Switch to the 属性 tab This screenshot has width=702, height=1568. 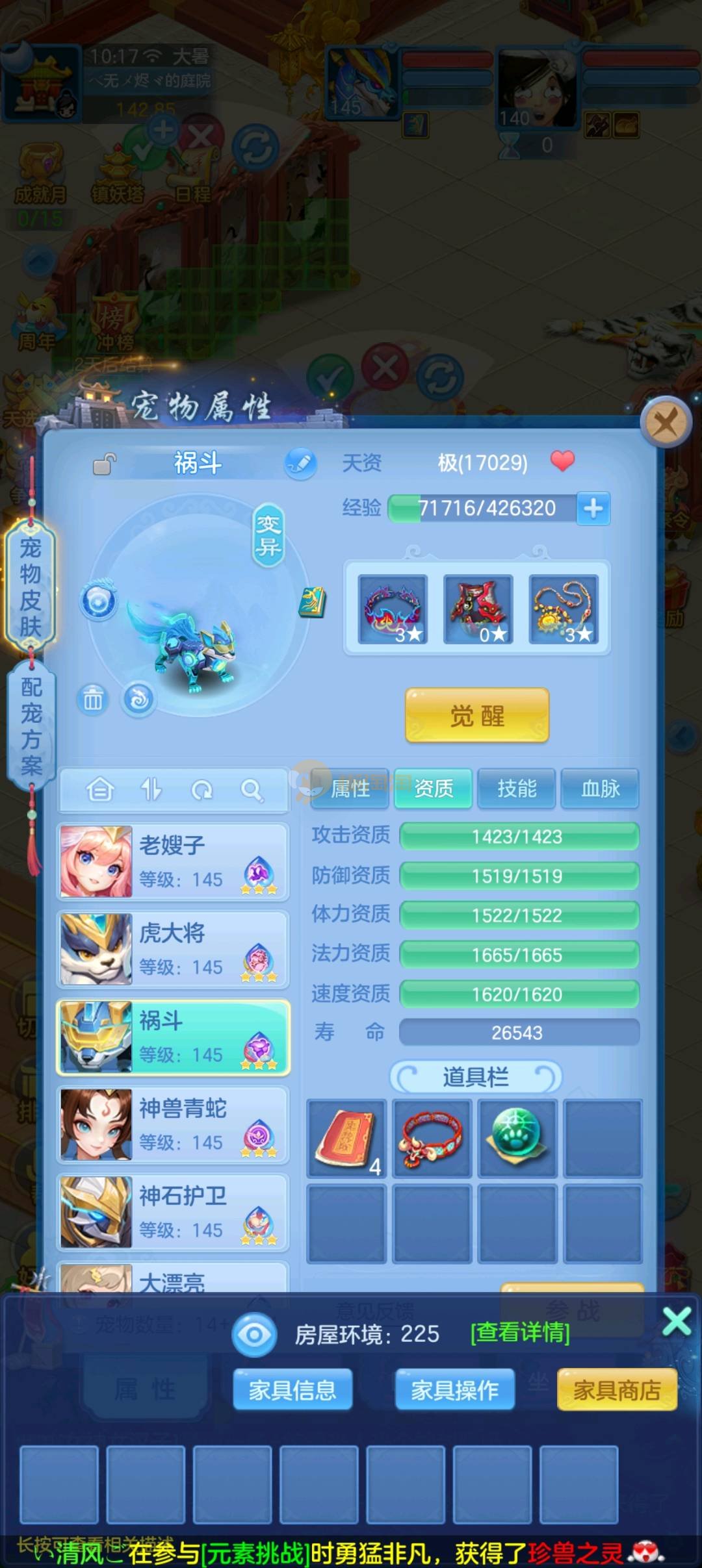[350, 789]
